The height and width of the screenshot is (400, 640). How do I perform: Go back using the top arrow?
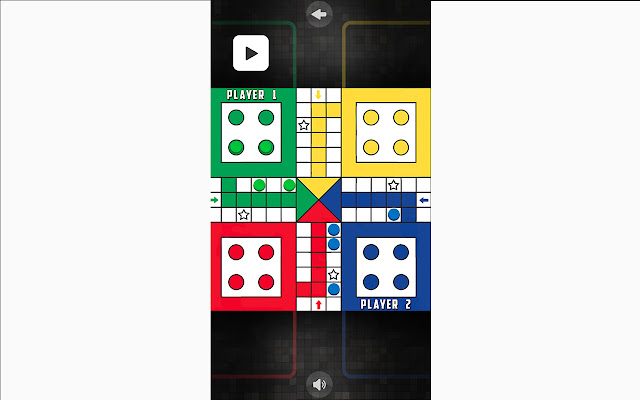(319, 14)
